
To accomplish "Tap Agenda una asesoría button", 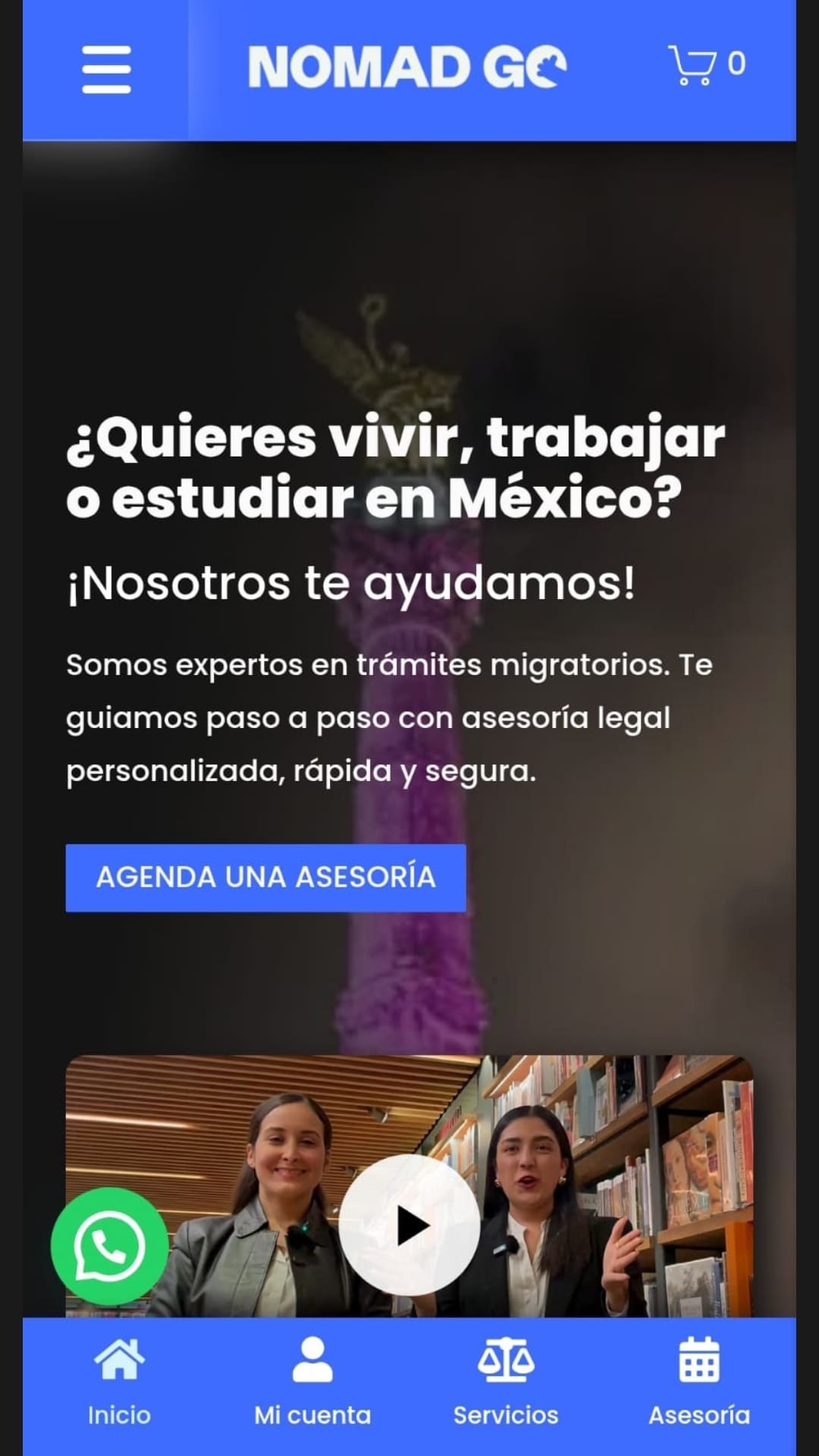I will coord(265,877).
